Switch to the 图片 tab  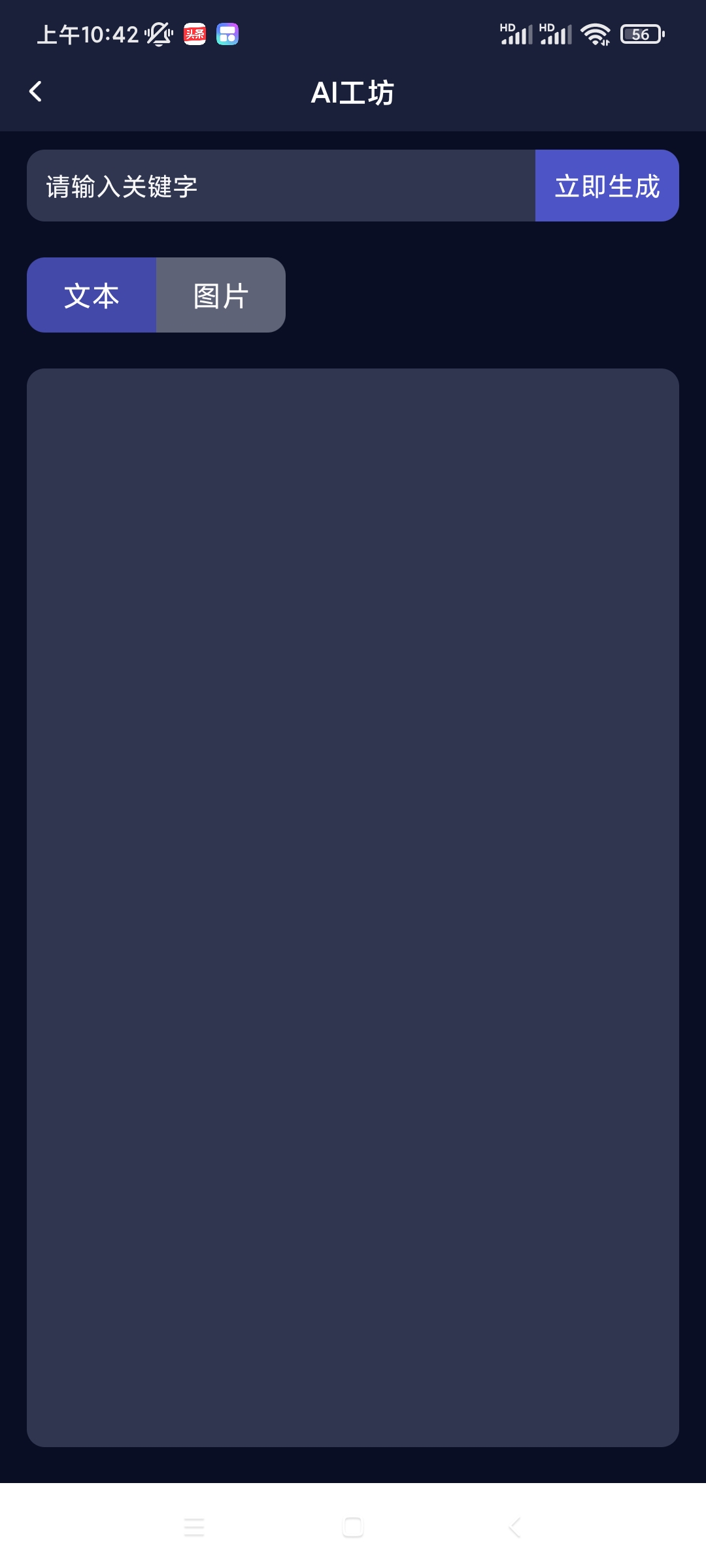(221, 295)
